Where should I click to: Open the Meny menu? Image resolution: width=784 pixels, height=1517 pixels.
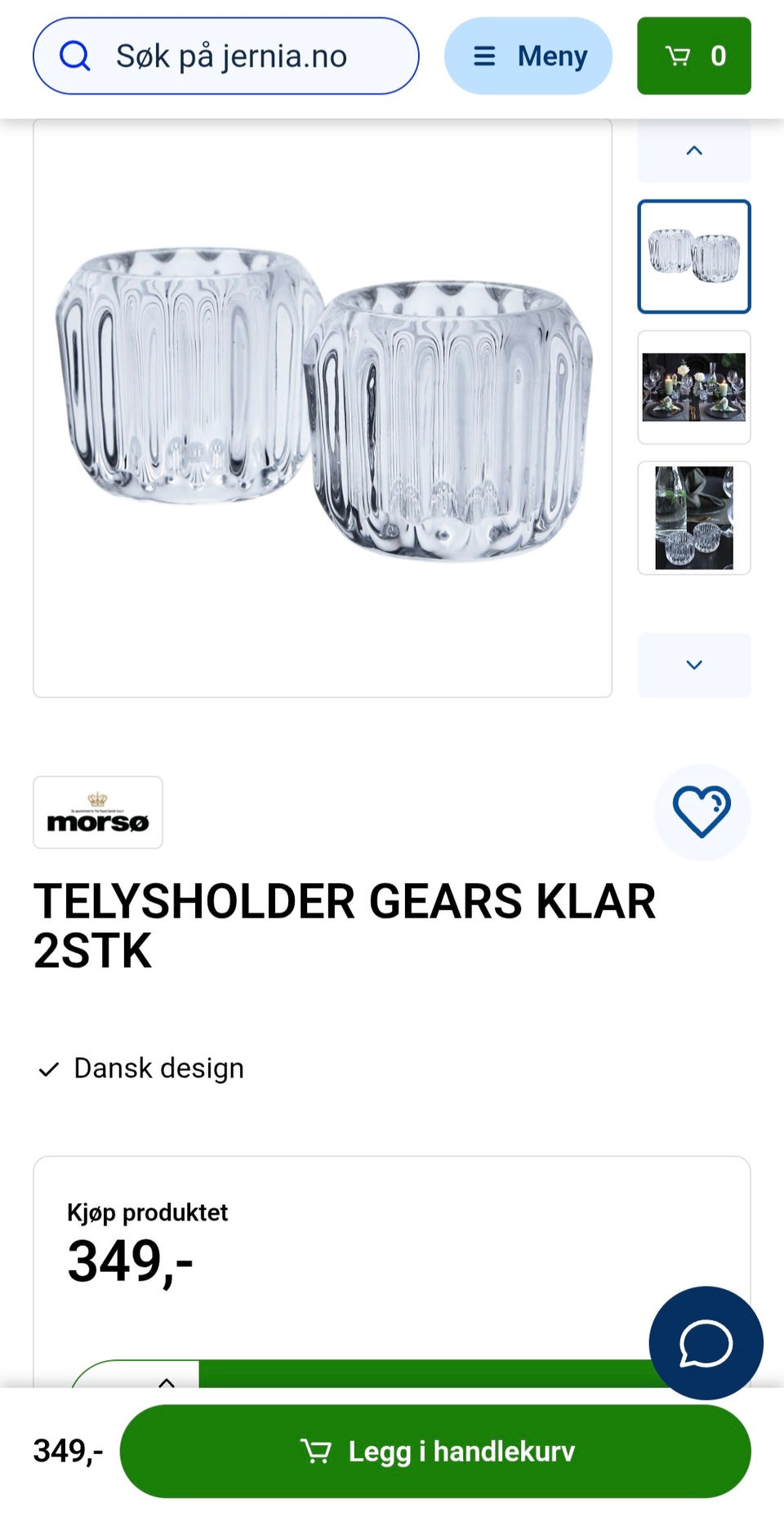pos(528,56)
